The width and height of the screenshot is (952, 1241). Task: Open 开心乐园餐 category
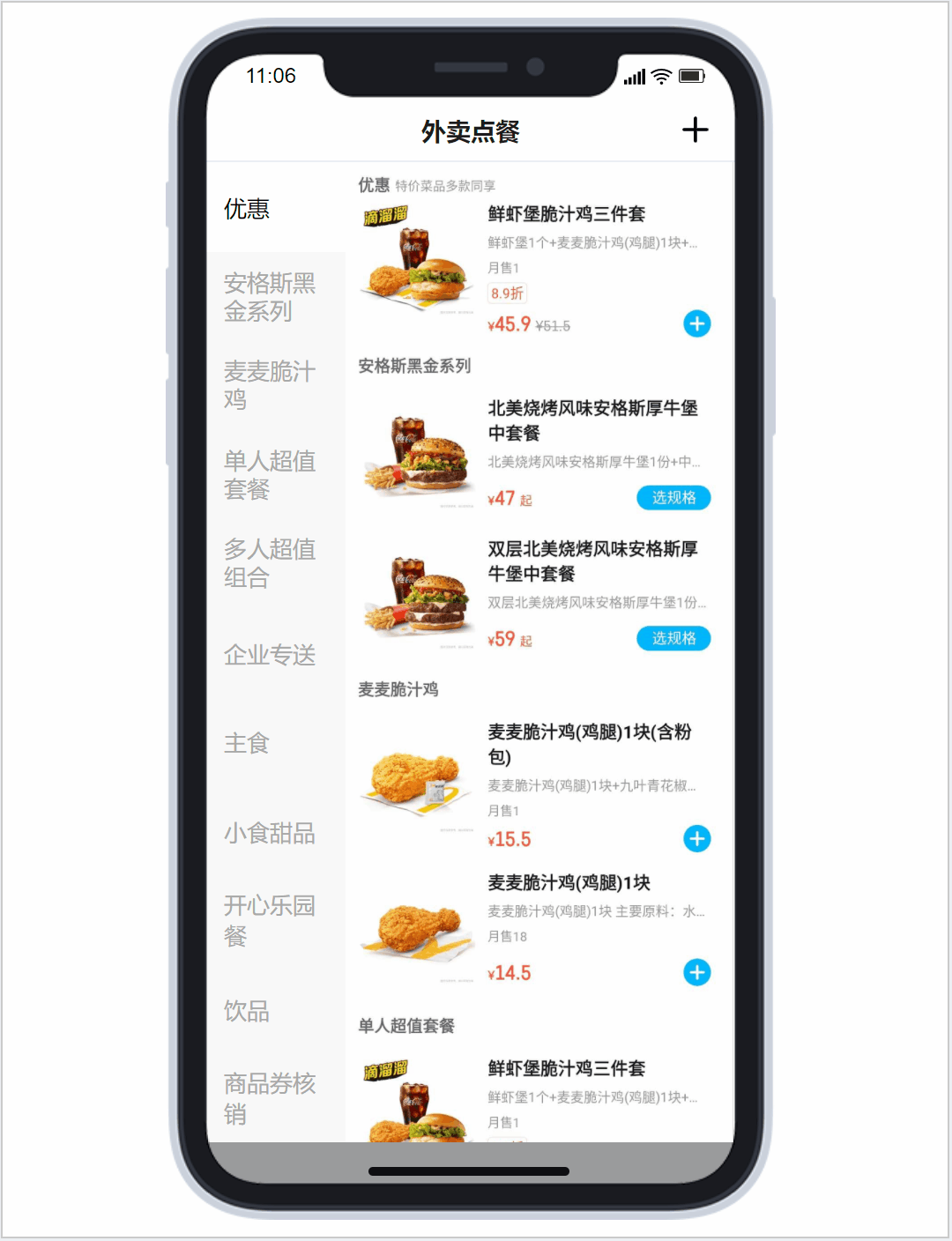[x=270, y=920]
